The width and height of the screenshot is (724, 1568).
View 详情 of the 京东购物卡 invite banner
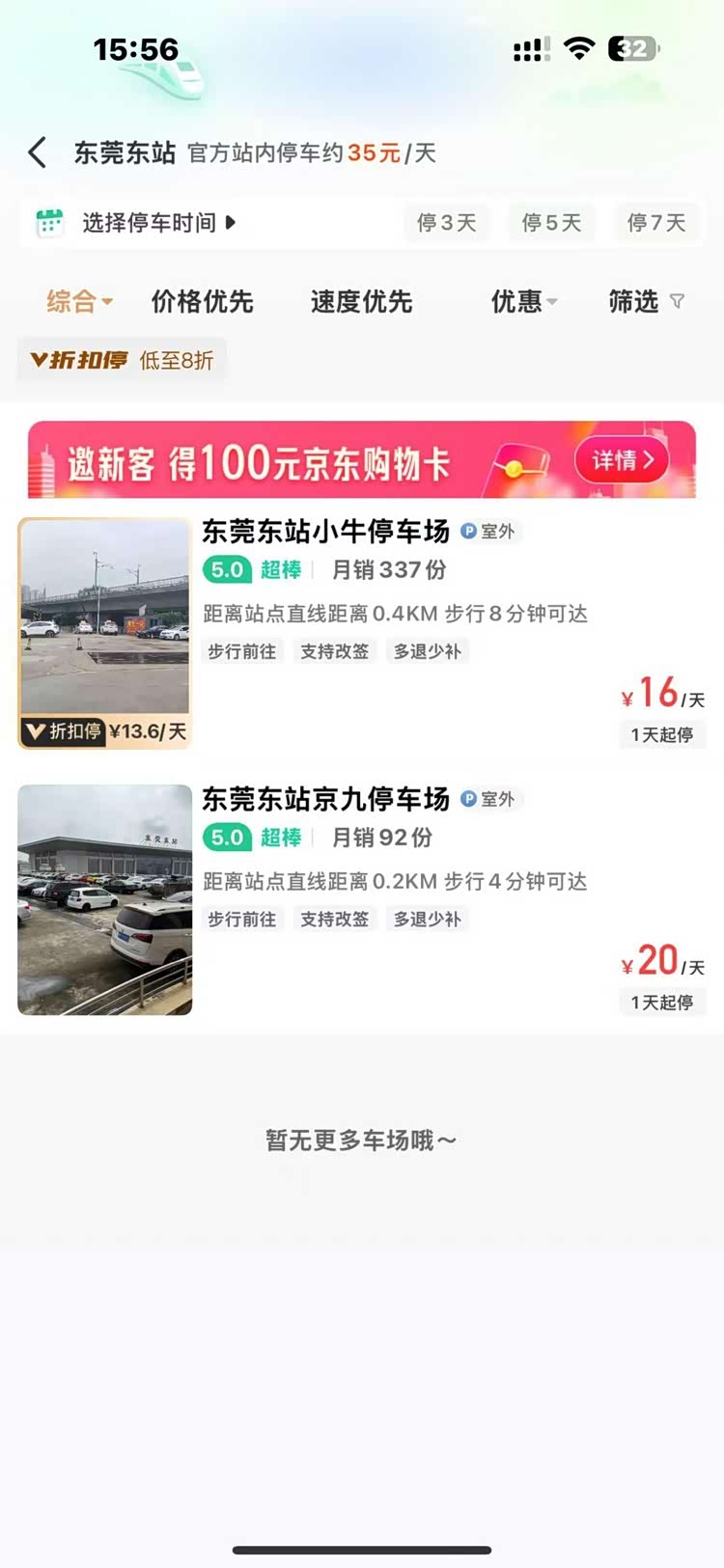pyautogui.click(x=623, y=460)
